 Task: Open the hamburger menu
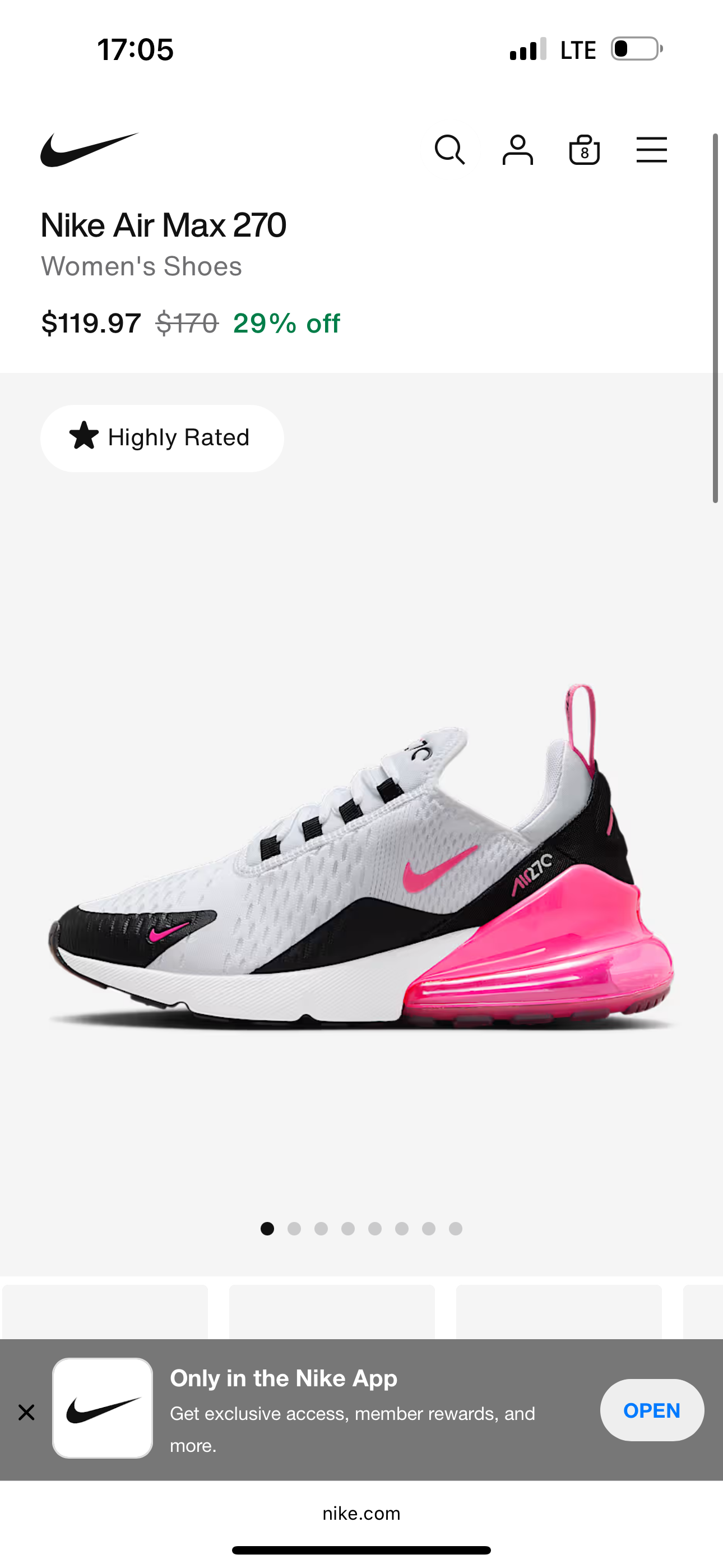click(651, 150)
